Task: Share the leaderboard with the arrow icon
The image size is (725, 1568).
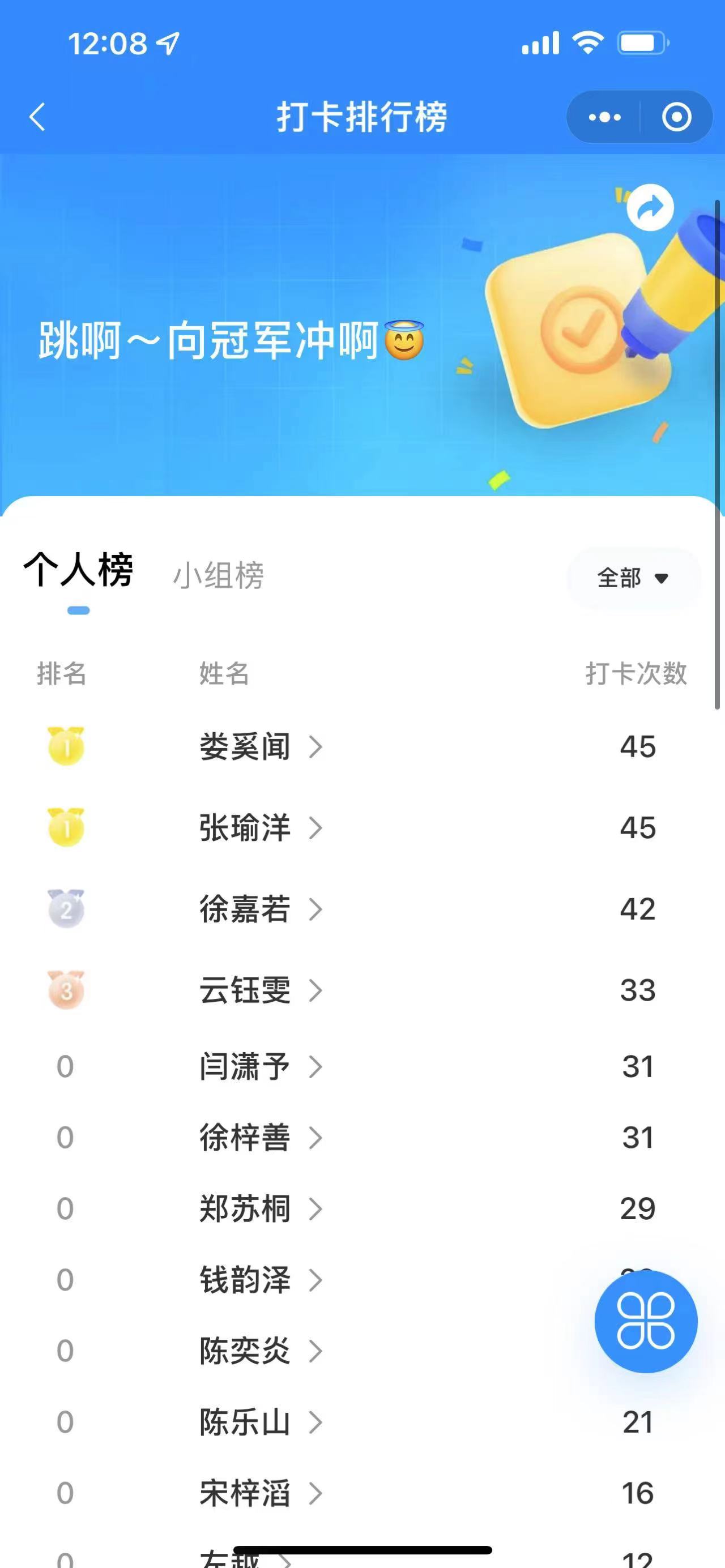Action: click(x=650, y=208)
